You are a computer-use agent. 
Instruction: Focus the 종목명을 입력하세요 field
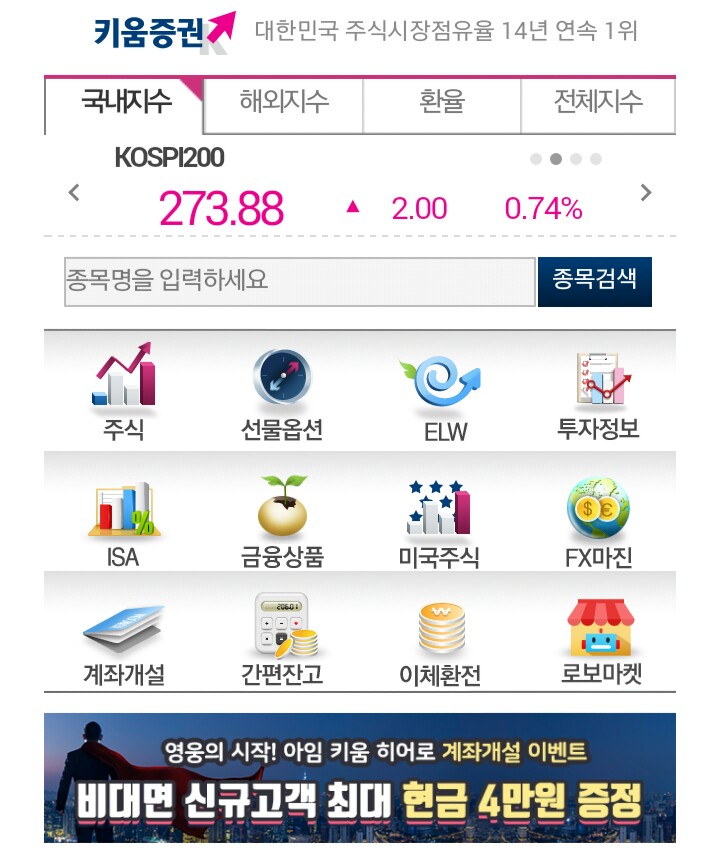pos(300,281)
